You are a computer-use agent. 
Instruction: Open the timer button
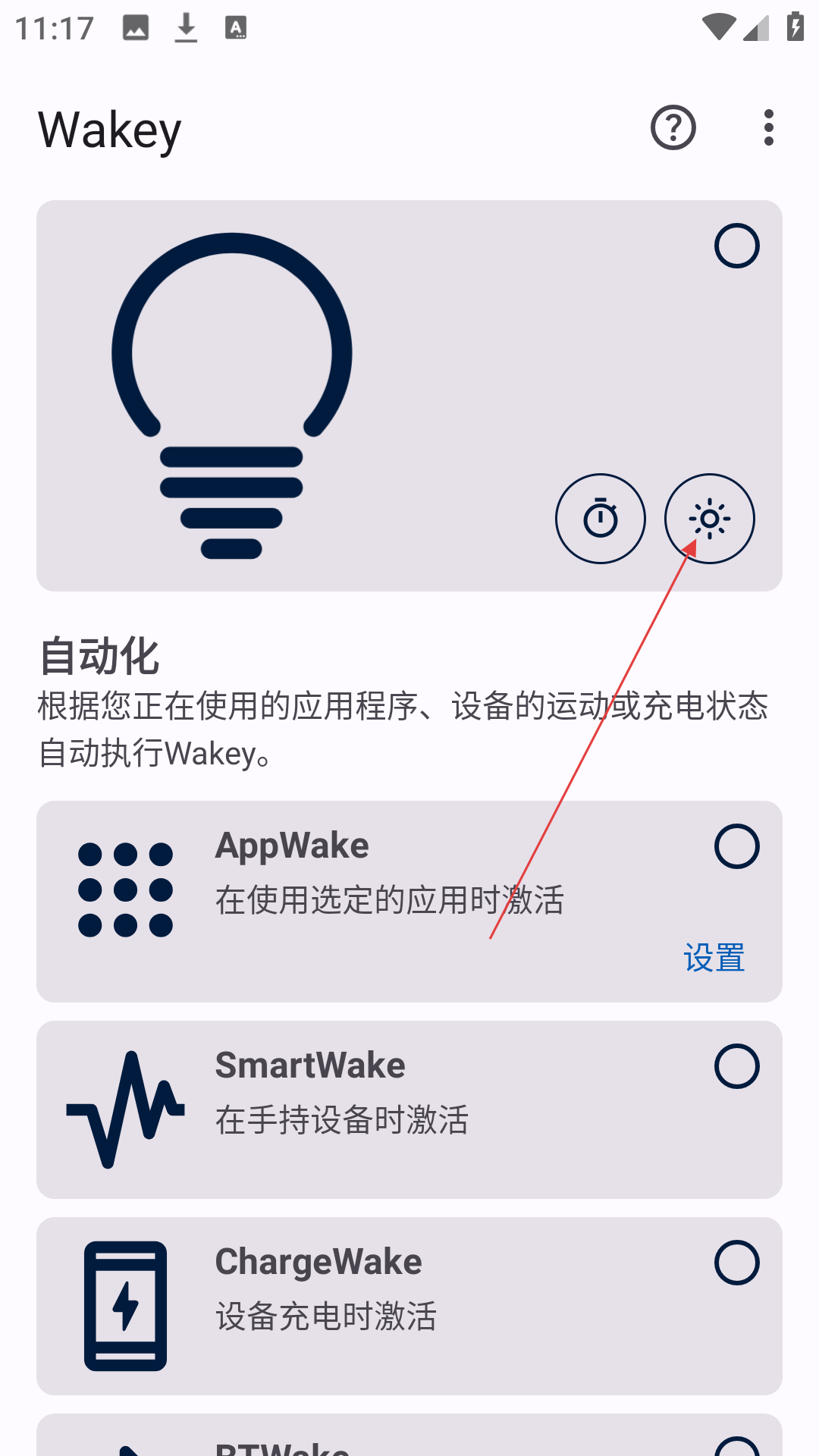click(x=601, y=519)
